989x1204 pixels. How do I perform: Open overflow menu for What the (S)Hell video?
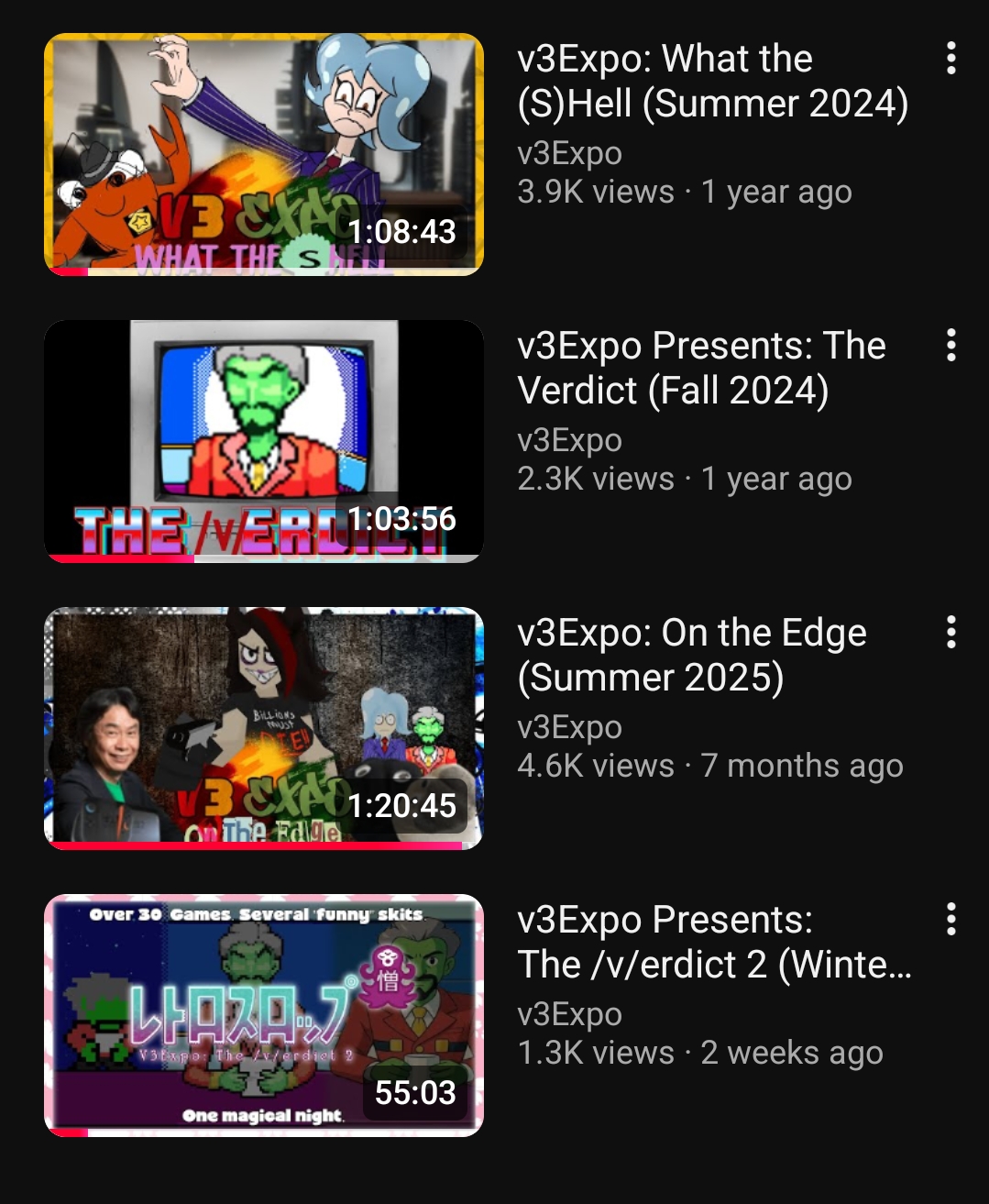click(951, 59)
